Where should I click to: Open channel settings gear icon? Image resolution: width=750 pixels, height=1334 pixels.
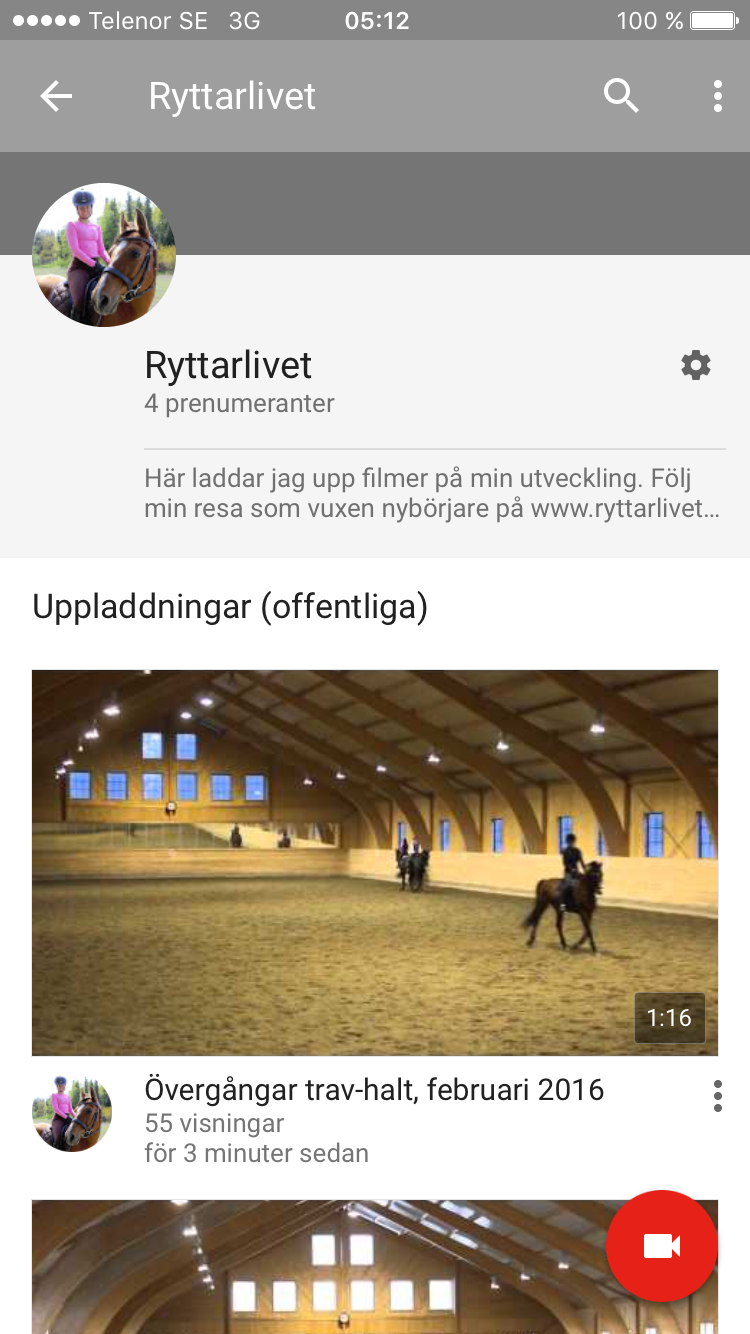(696, 365)
